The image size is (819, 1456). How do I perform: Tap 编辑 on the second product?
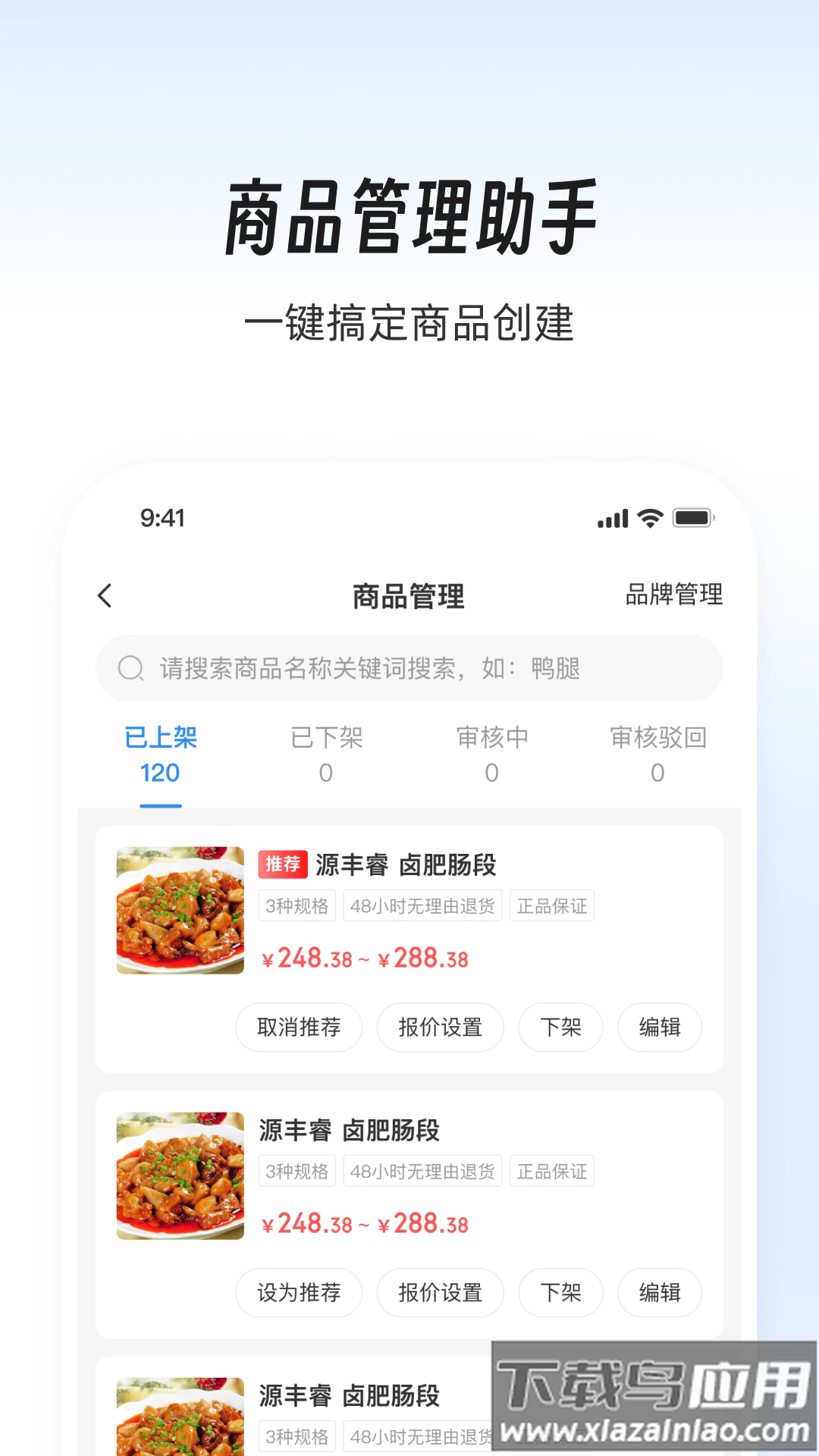tap(659, 1292)
